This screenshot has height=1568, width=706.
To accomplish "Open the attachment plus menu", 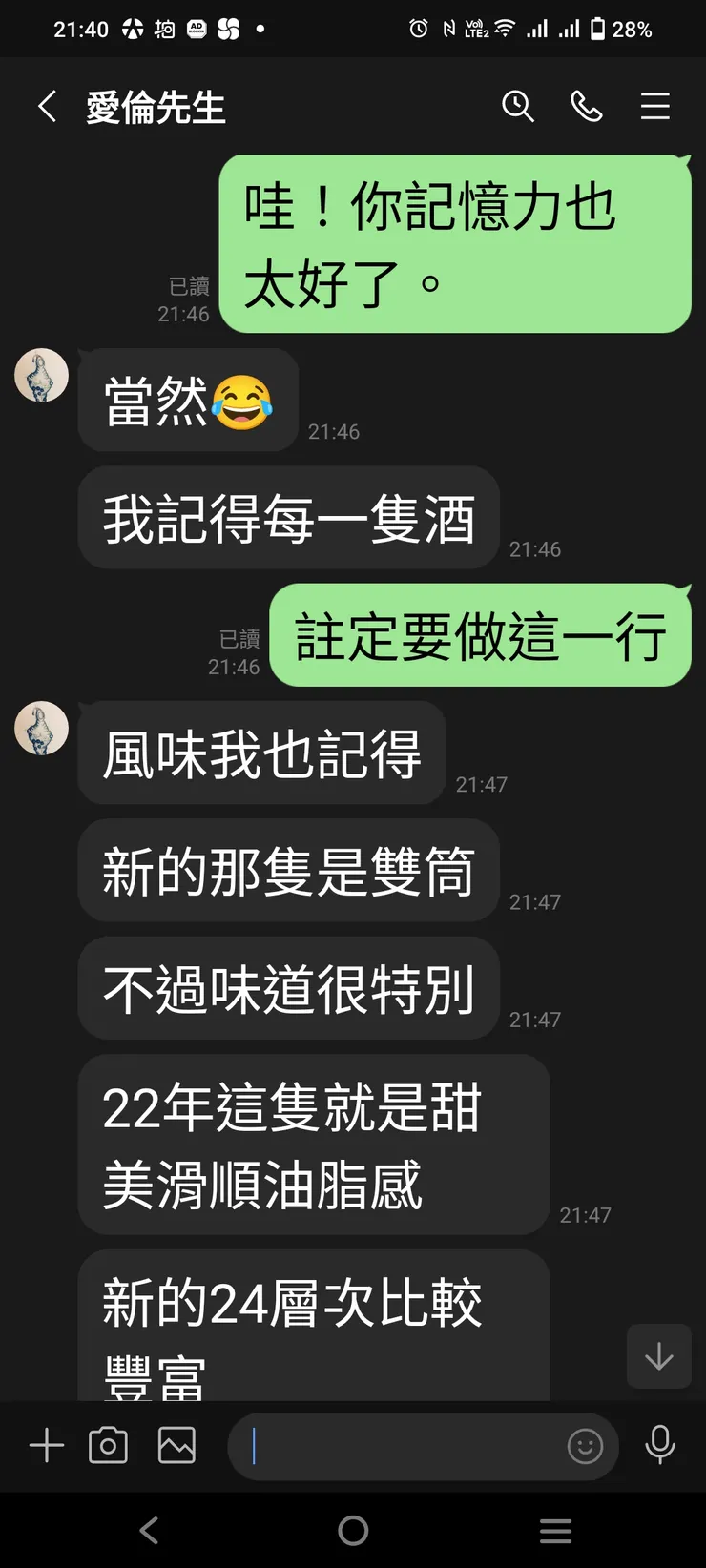I will tap(45, 1446).
